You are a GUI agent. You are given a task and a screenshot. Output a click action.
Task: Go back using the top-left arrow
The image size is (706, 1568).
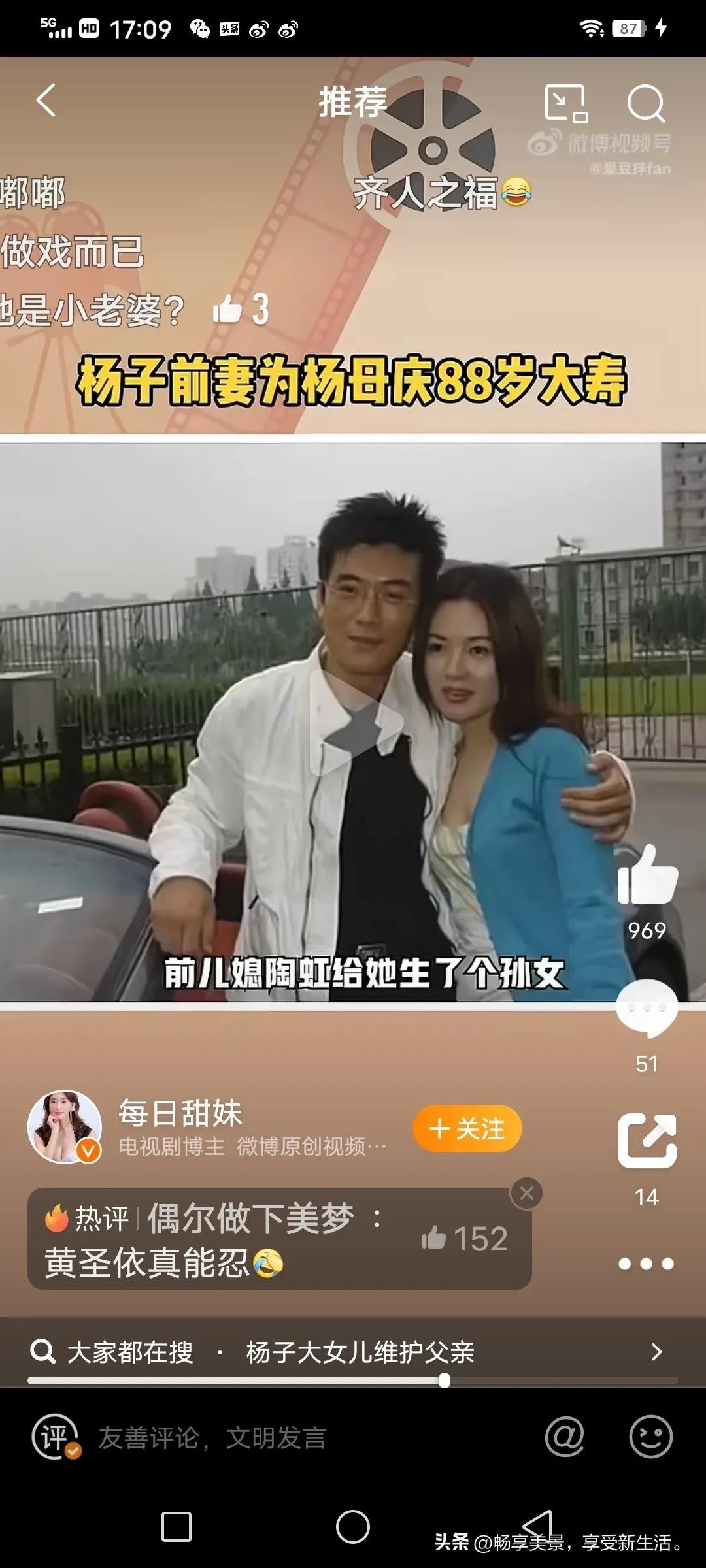[46, 101]
